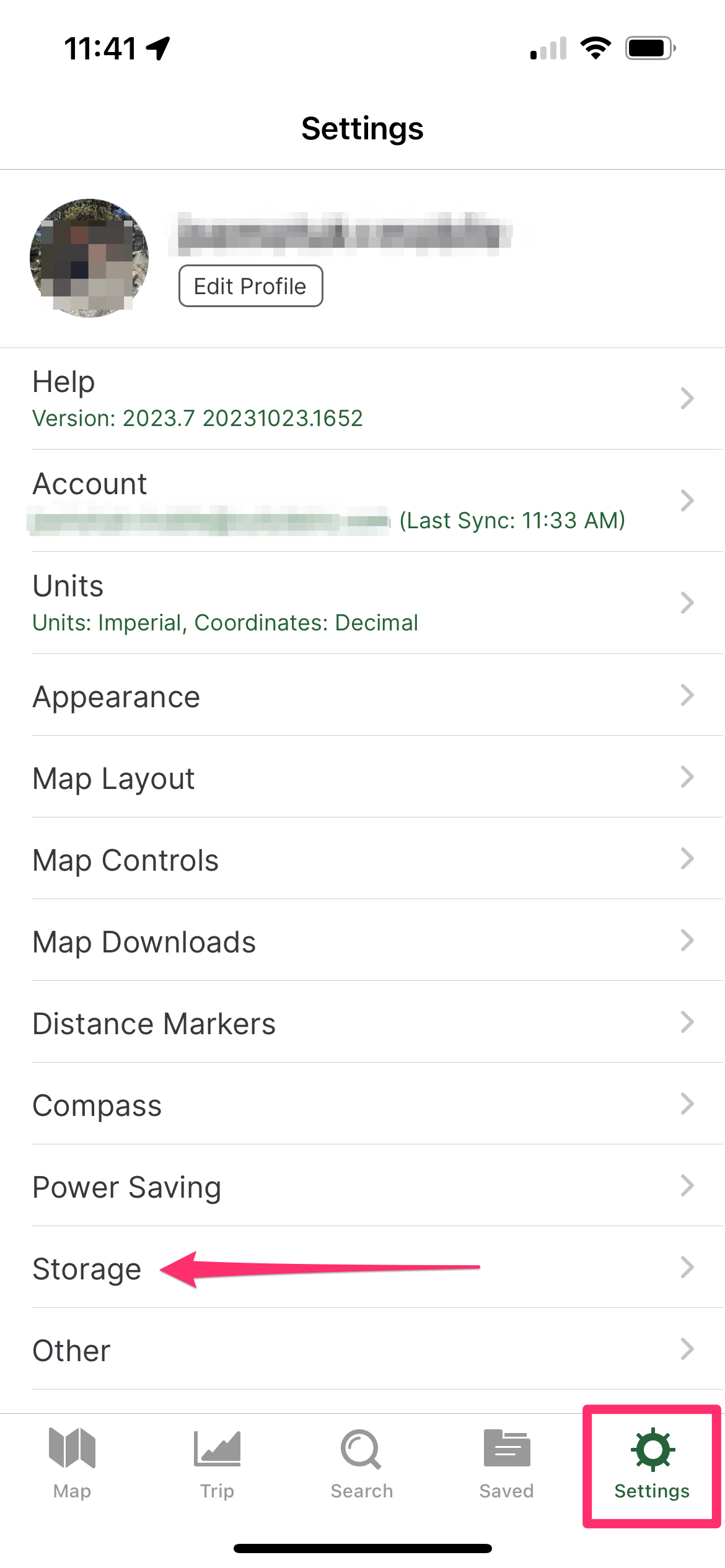Switch to the Trip tab
The image size is (725, 1568).
pos(217,1464)
